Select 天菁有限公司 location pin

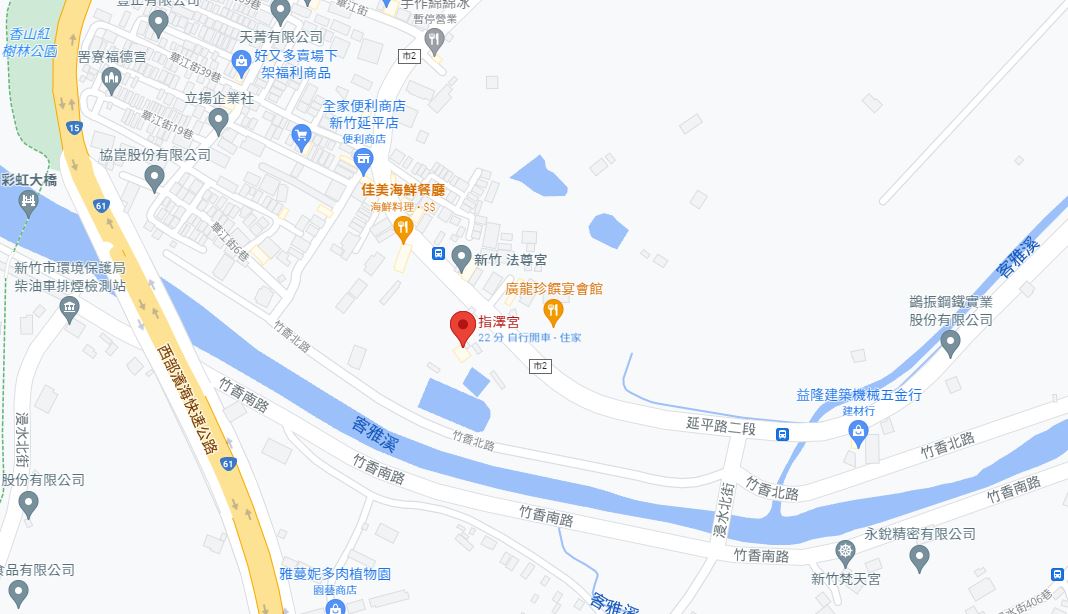click(x=280, y=11)
